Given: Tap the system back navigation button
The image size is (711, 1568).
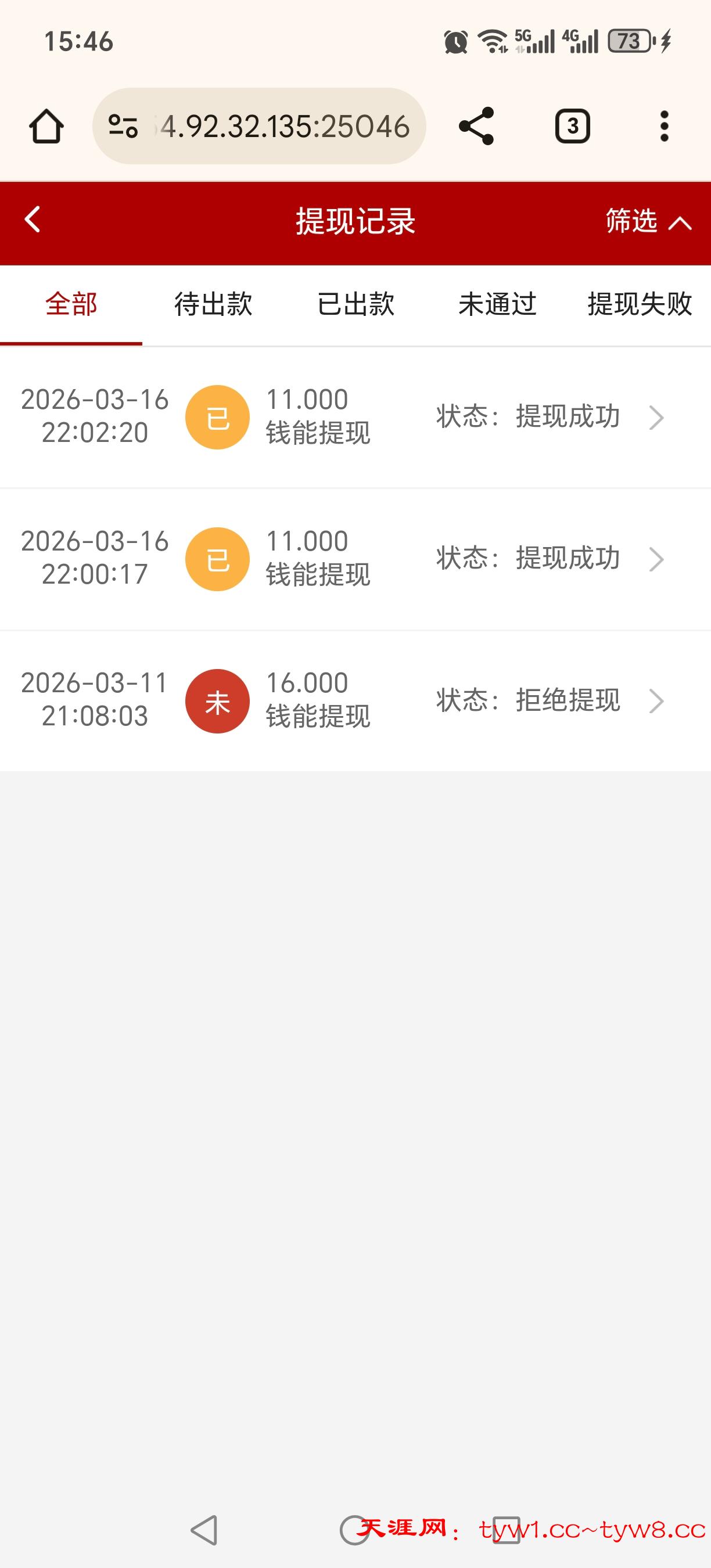Looking at the screenshot, I should click(204, 1530).
